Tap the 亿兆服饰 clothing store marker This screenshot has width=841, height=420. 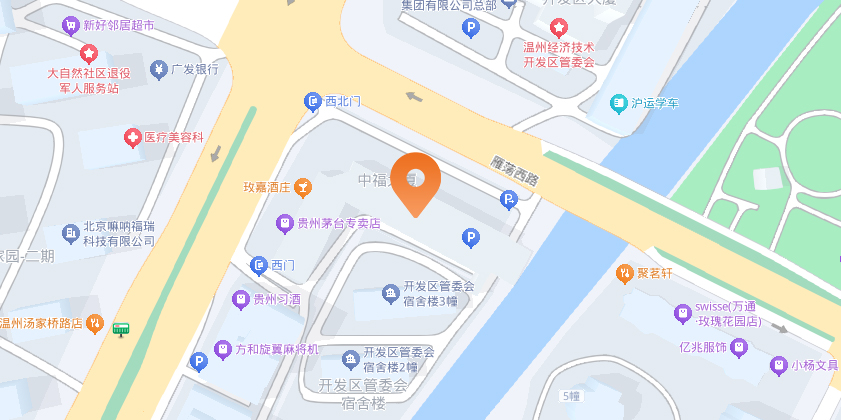tap(739, 348)
